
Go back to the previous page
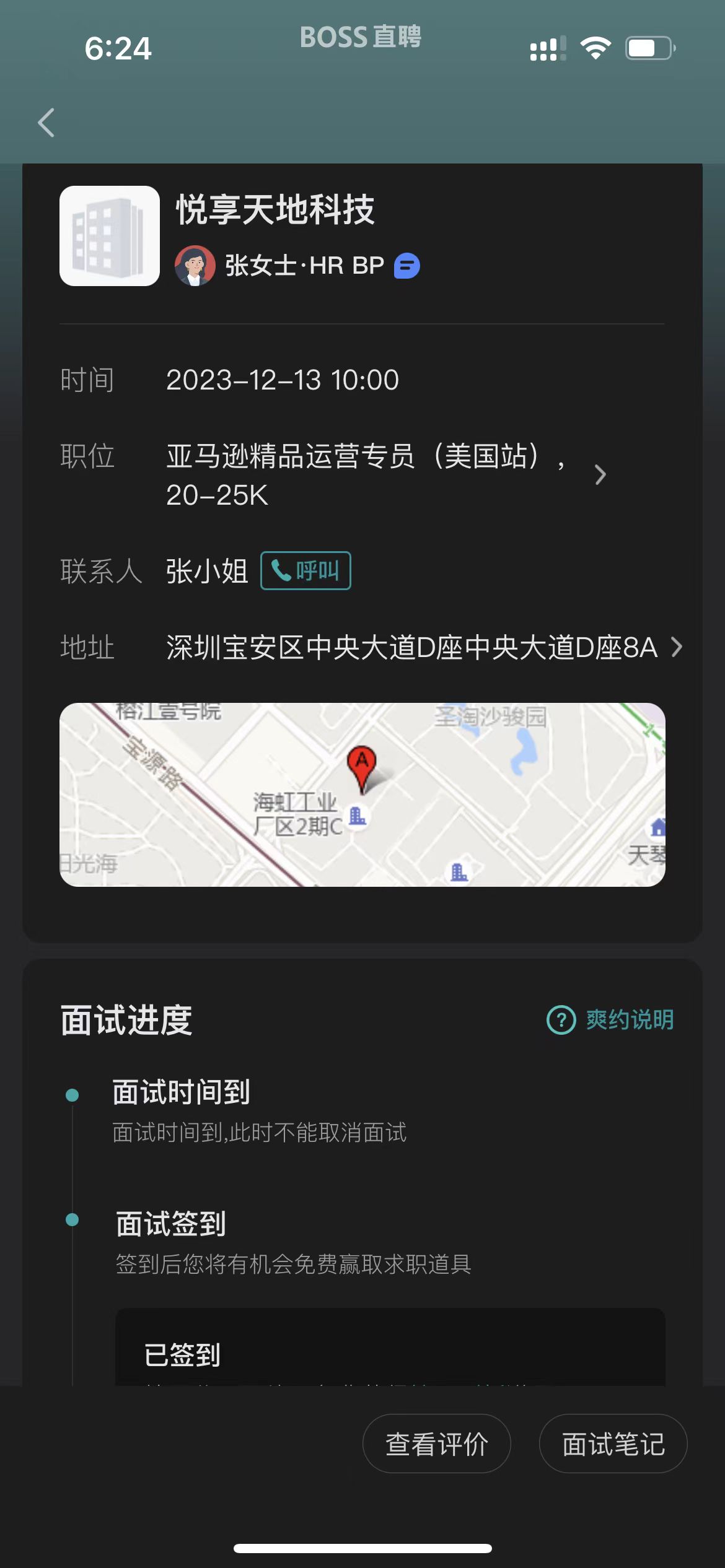coord(46,122)
